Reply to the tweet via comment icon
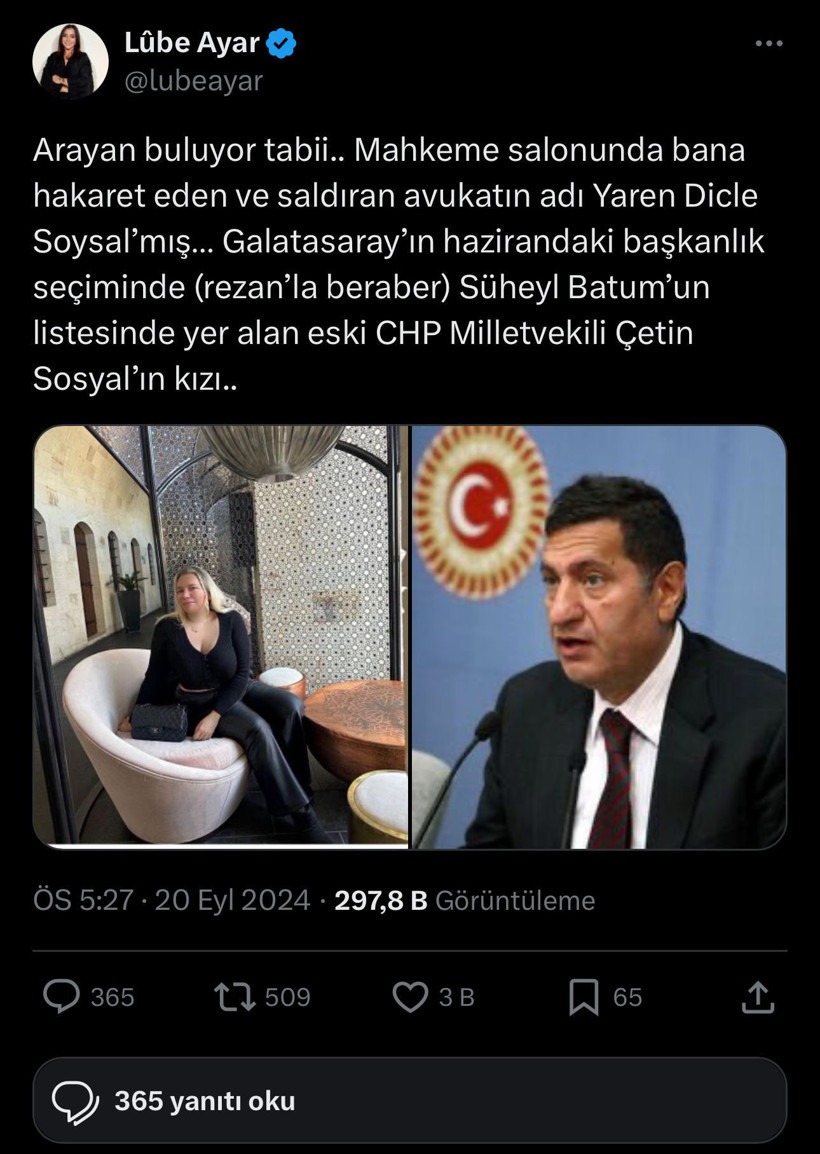Image resolution: width=820 pixels, height=1154 pixels. point(65,996)
